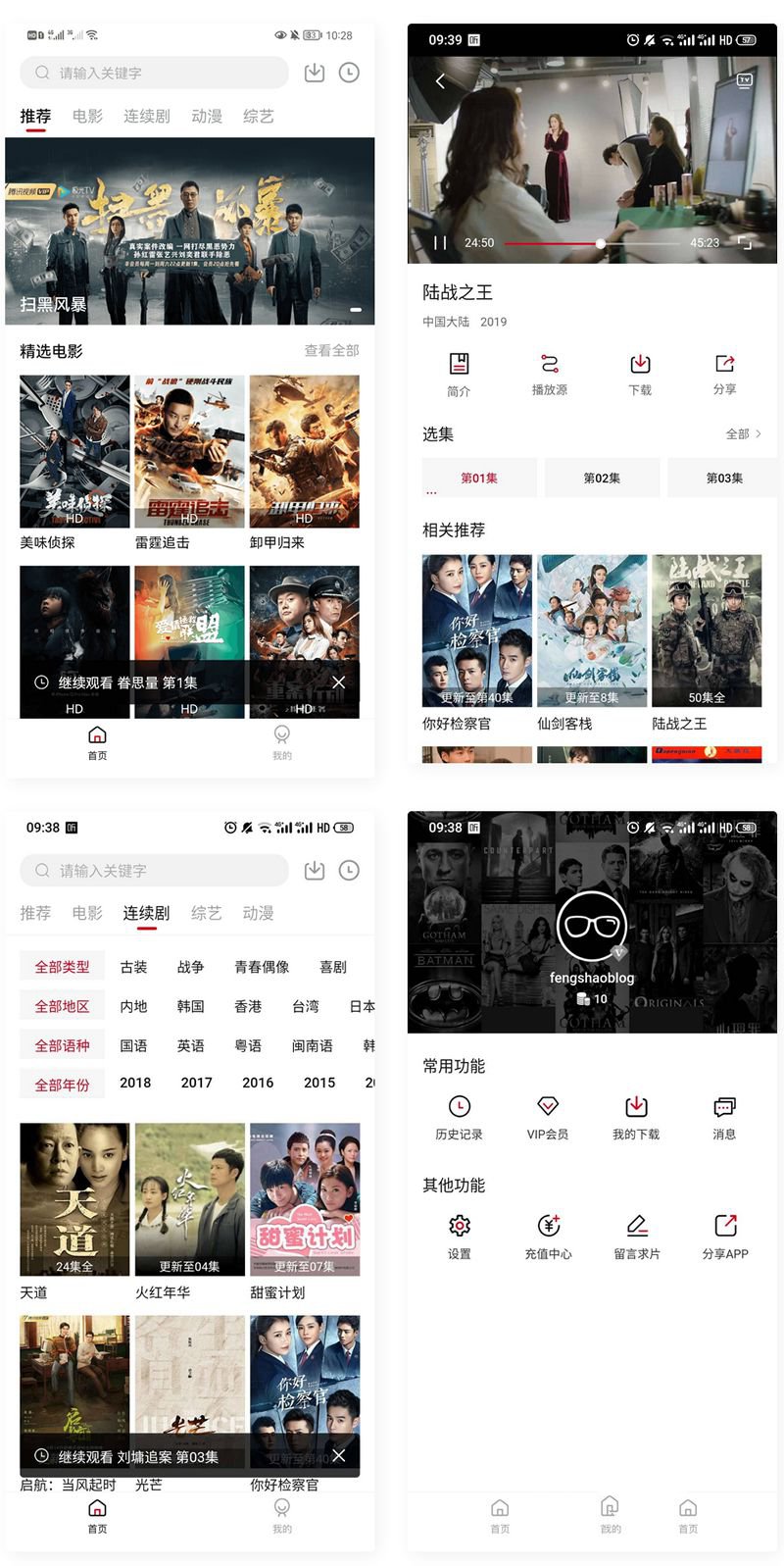Choose 国语 as the language filter
Screen dimensions: 784x1566
pos(134,1044)
